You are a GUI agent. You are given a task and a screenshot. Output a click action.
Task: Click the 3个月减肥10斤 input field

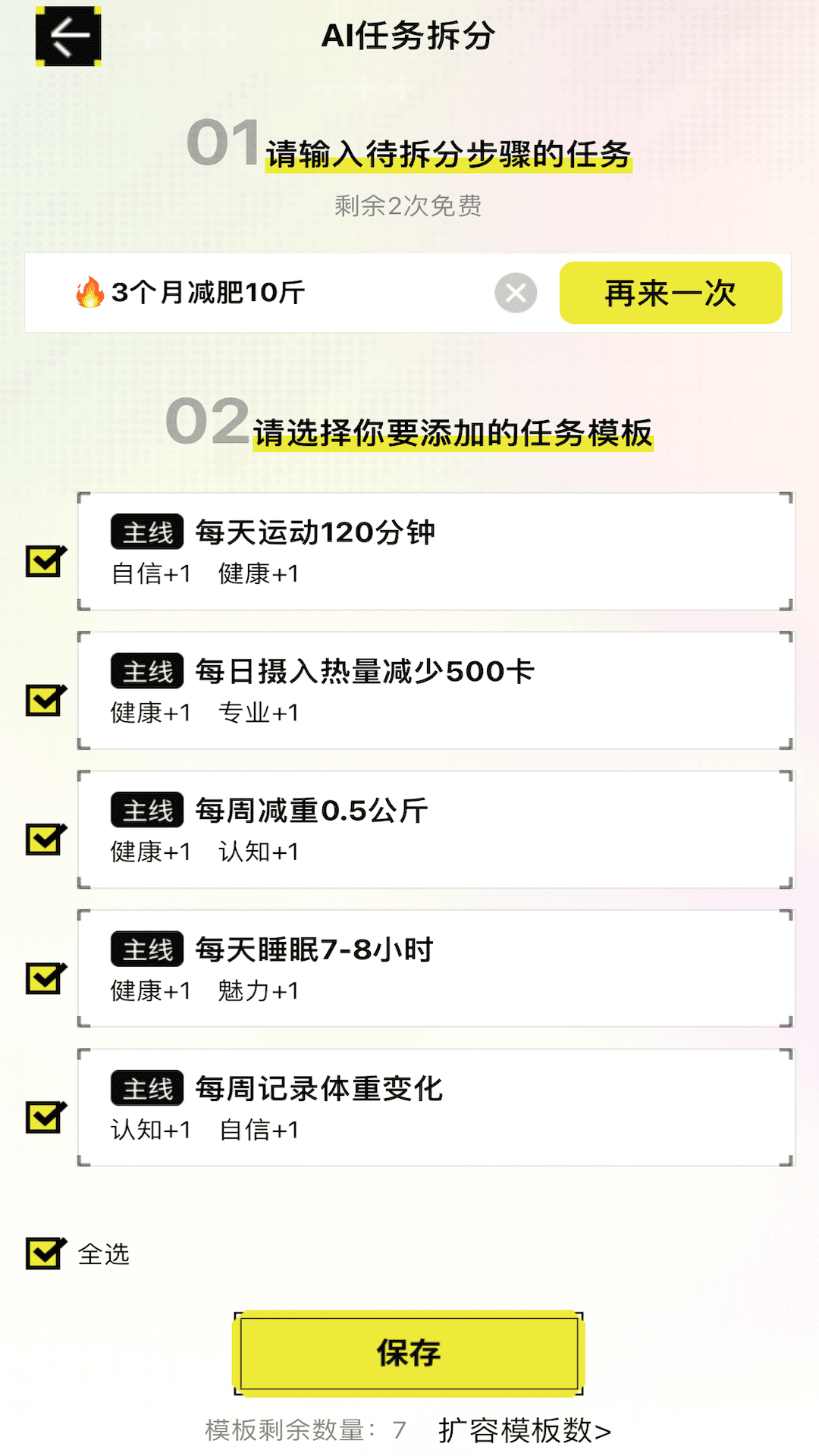[x=227, y=292]
